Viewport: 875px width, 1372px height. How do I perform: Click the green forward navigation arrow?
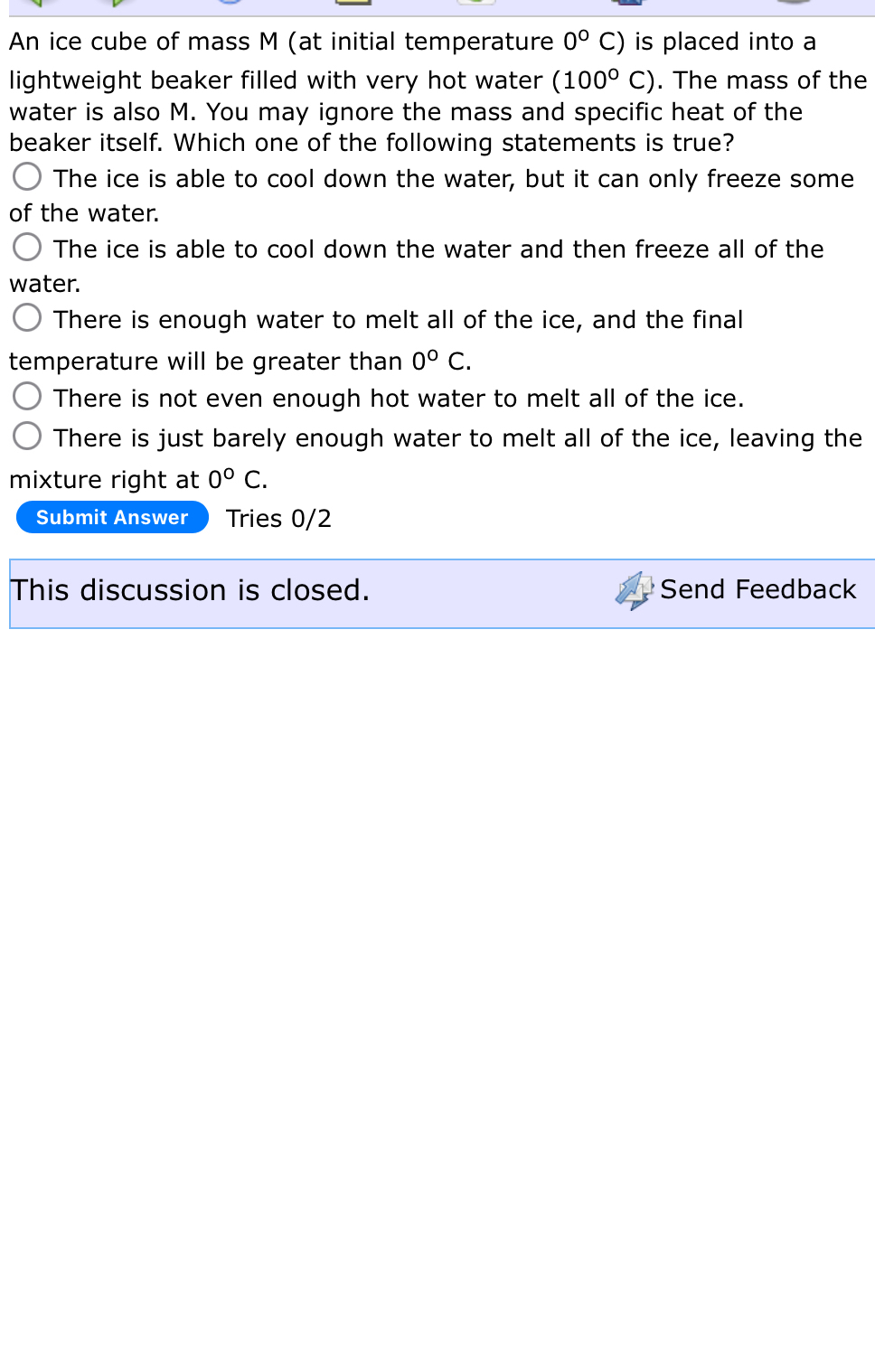[x=118, y=5]
